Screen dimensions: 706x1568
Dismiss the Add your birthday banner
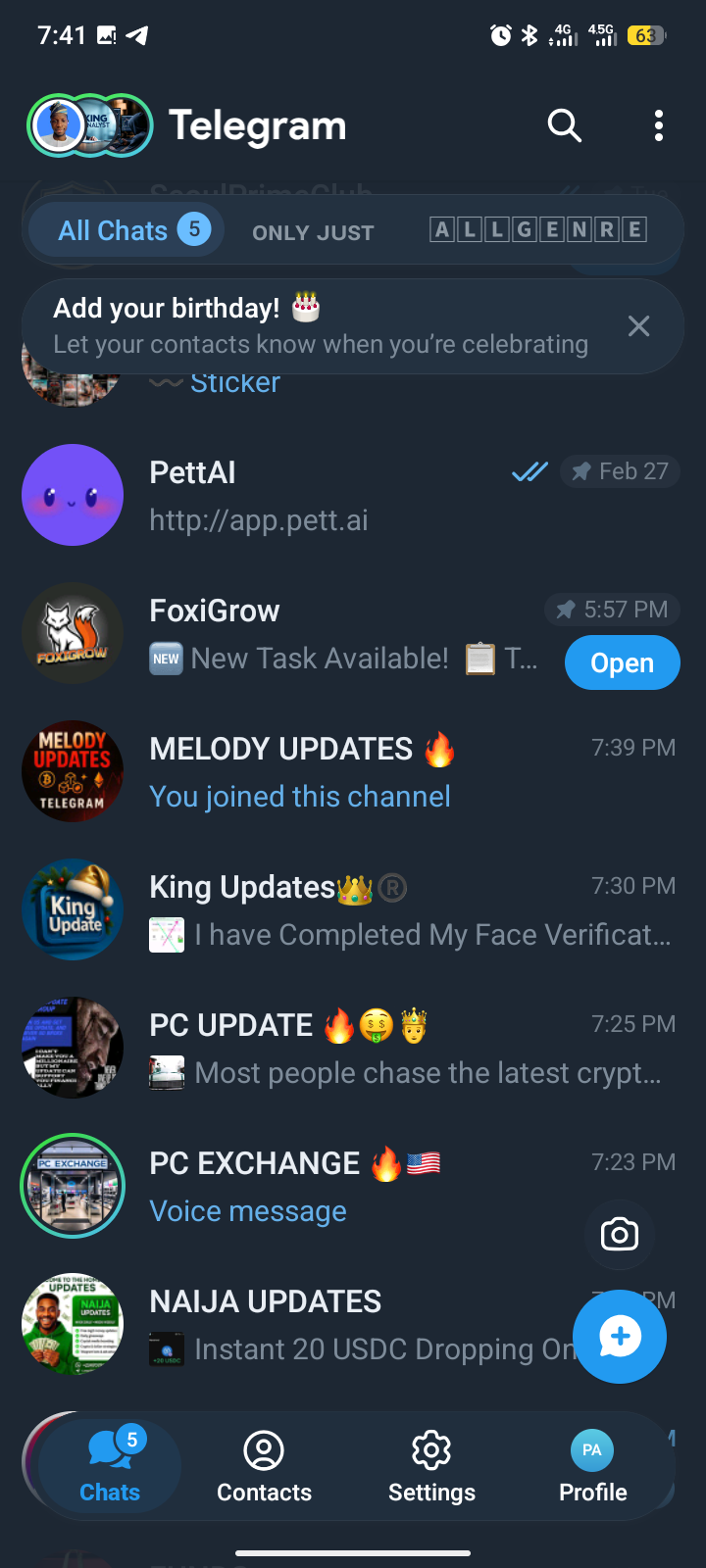pyautogui.click(x=638, y=326)
